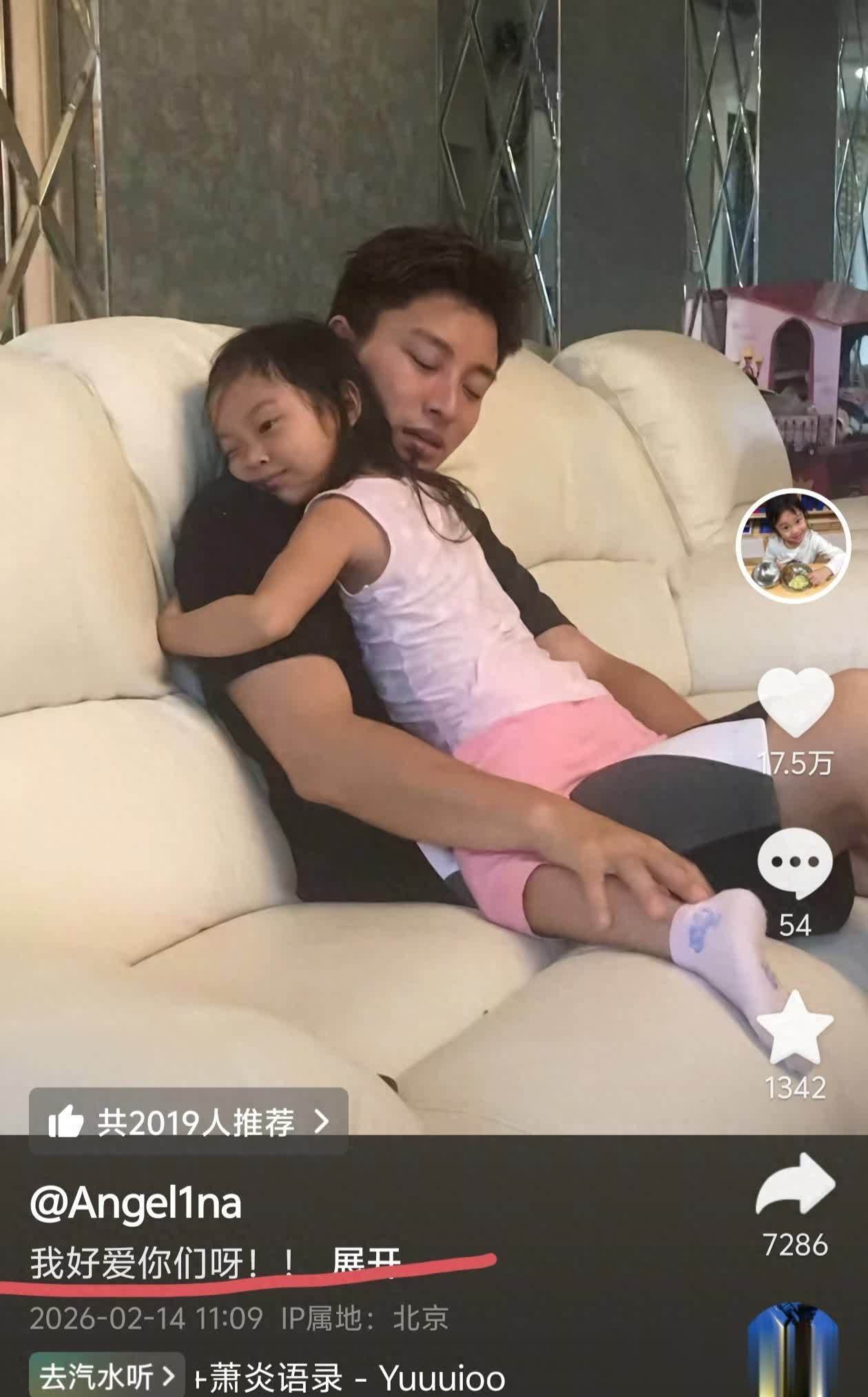This screenshot has width=868, height=1397.
Task: Like this video with the heart
Action: point(796,701)
